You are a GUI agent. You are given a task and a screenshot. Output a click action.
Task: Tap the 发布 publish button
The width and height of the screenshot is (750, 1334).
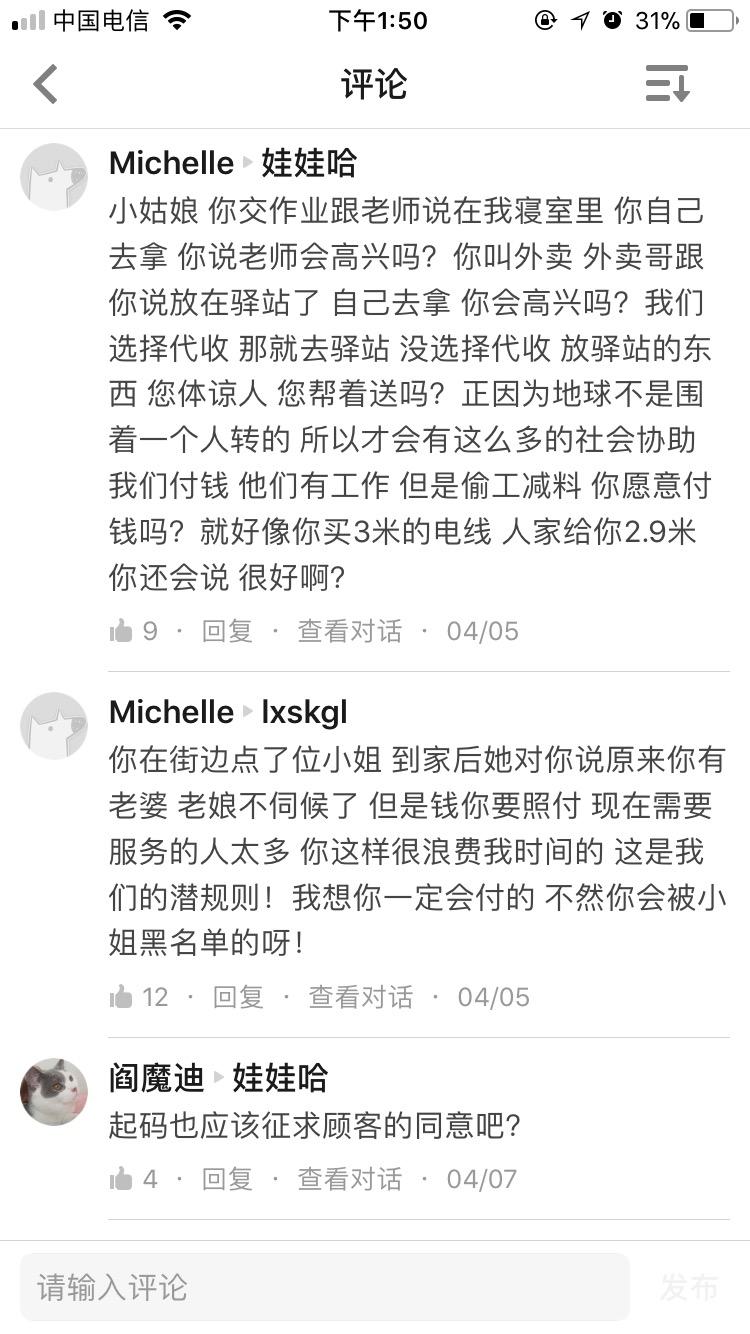(x=688, y=1287)
